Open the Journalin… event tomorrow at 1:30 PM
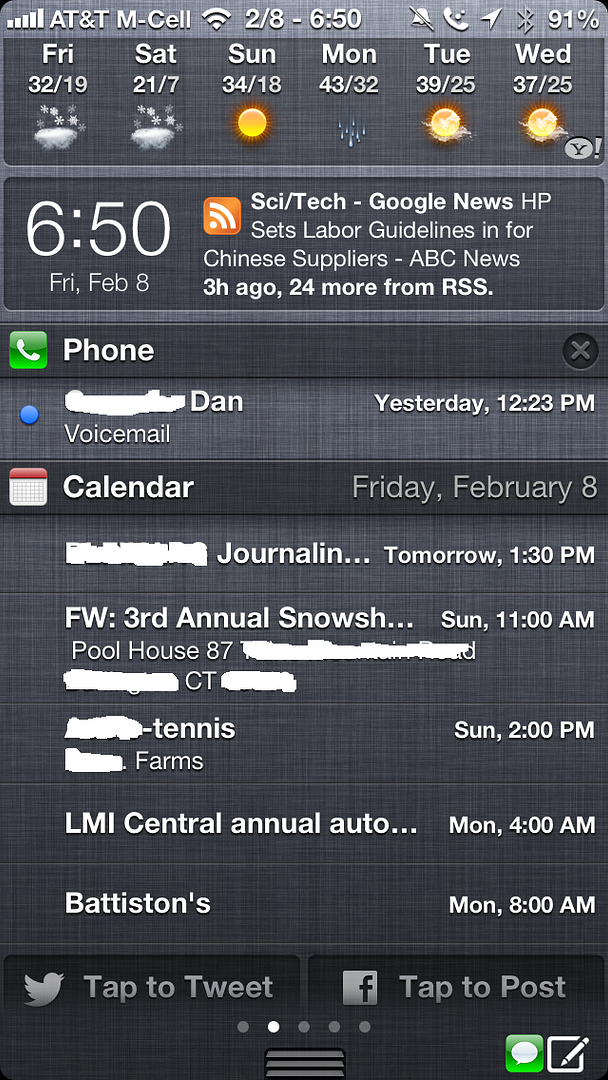This screenshot has width=608, height=1080. [304, 554]
